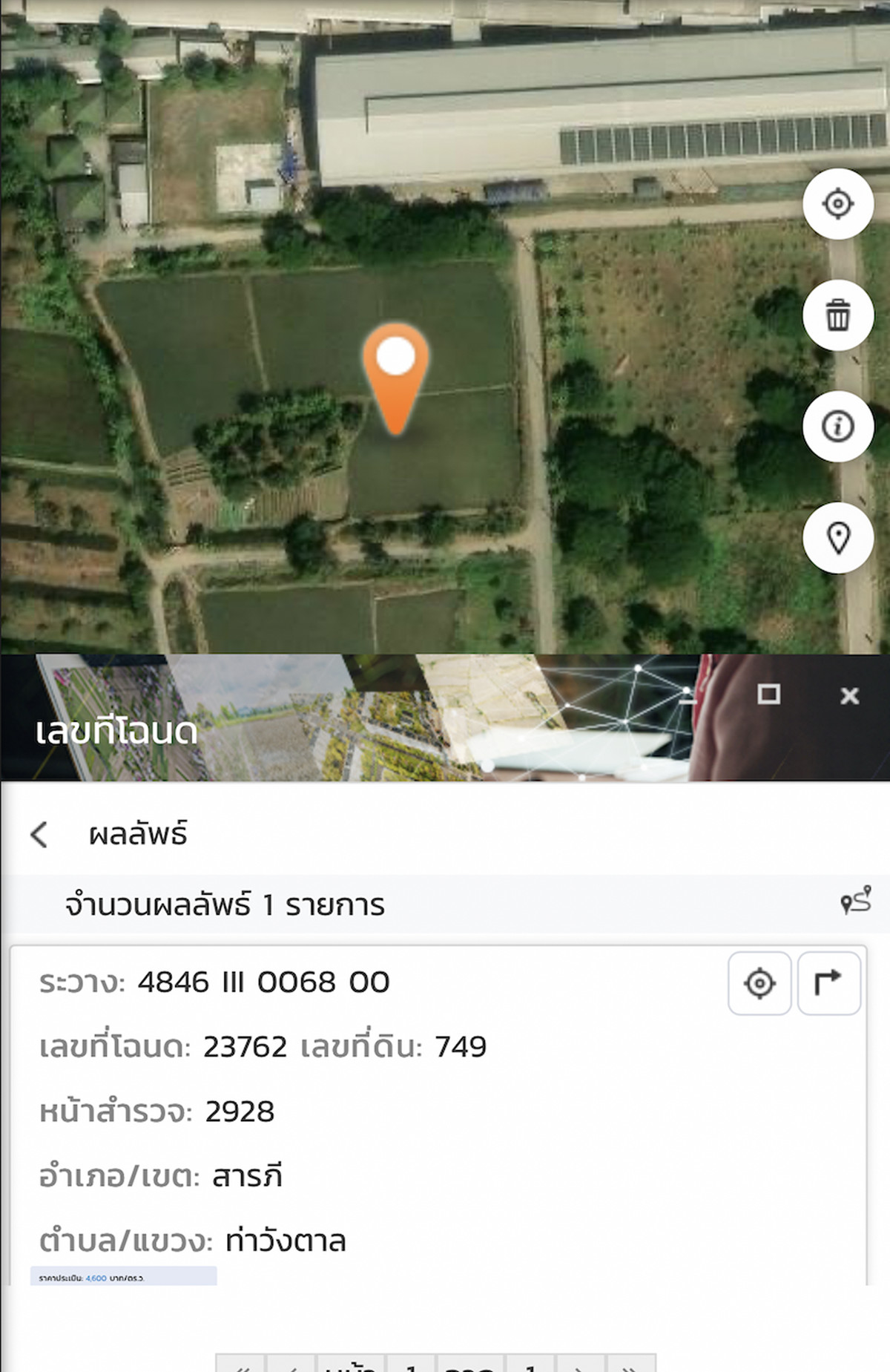Tap the trash icon to clear the map
This screenshot has width=890, height=1372.
(838, 315)
